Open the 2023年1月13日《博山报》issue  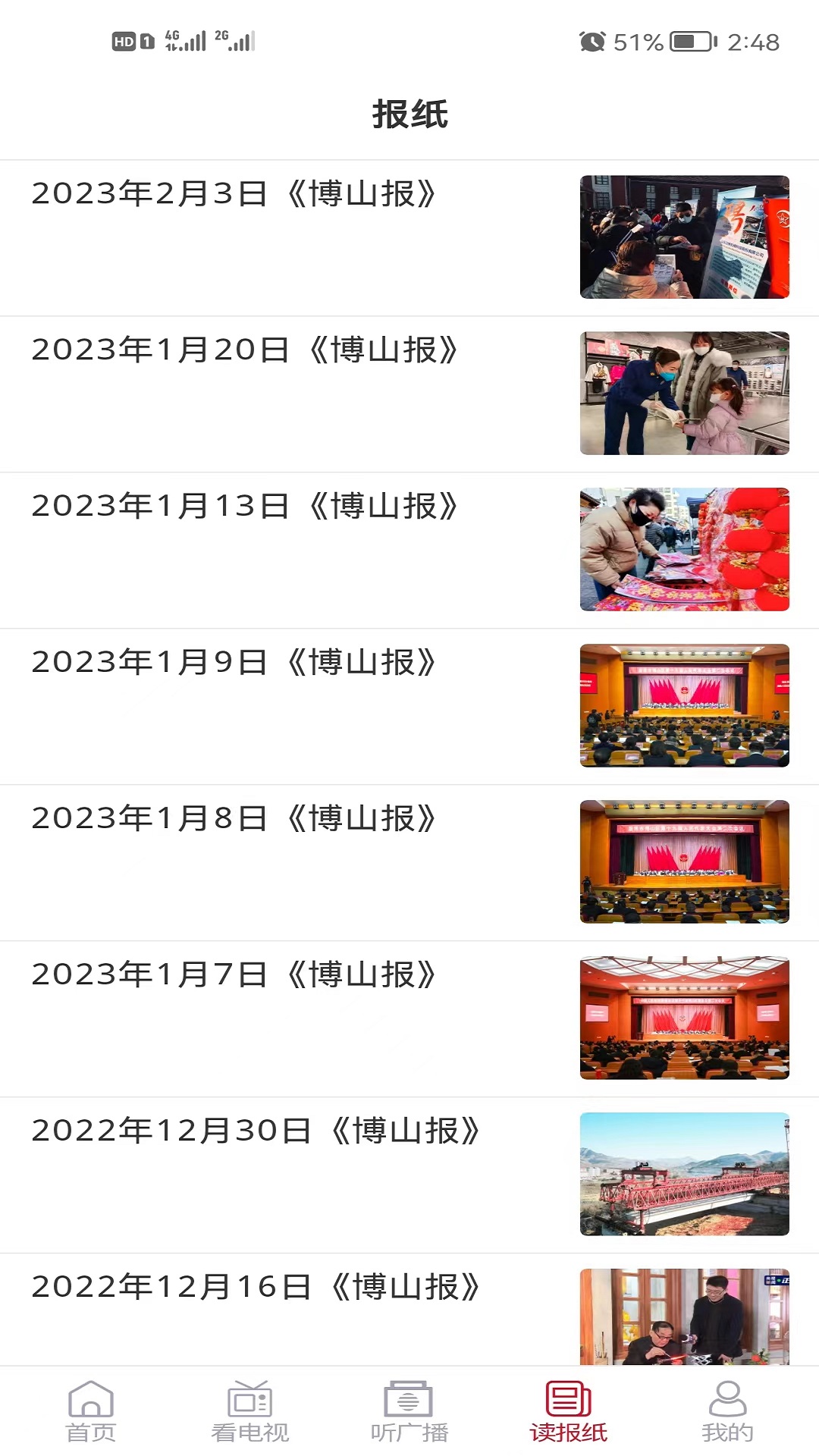[244, 507]
